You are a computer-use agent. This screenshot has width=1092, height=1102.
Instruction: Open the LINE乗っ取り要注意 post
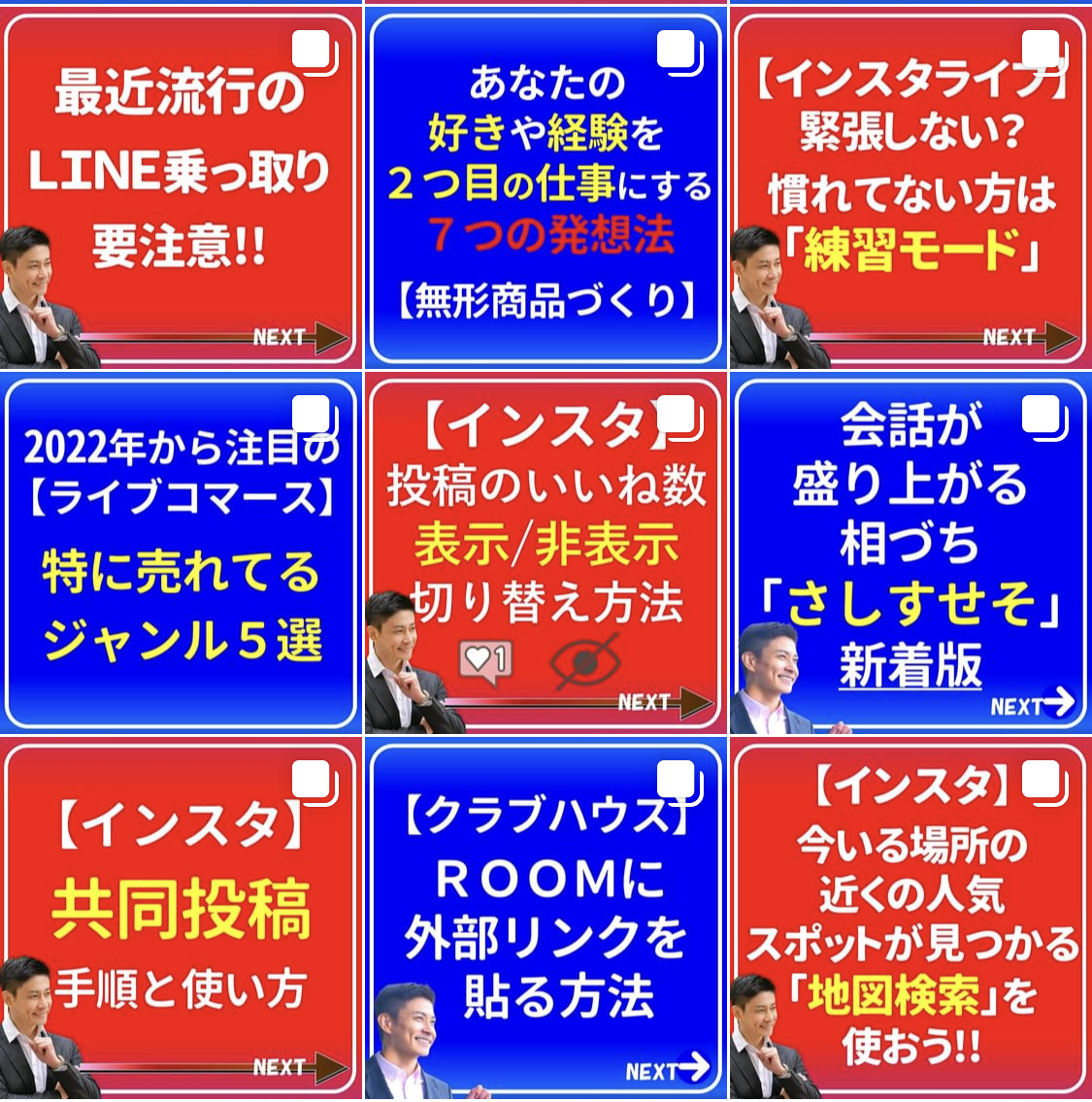pos(181,186)
